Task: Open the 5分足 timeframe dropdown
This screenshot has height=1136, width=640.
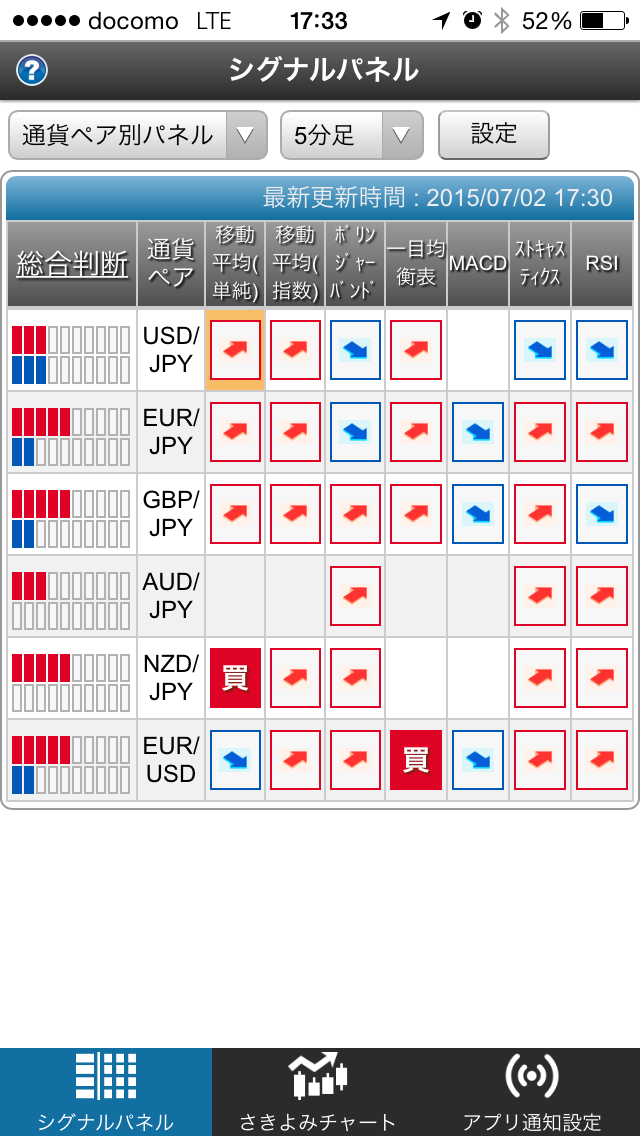Action: [x=352, y=135]
